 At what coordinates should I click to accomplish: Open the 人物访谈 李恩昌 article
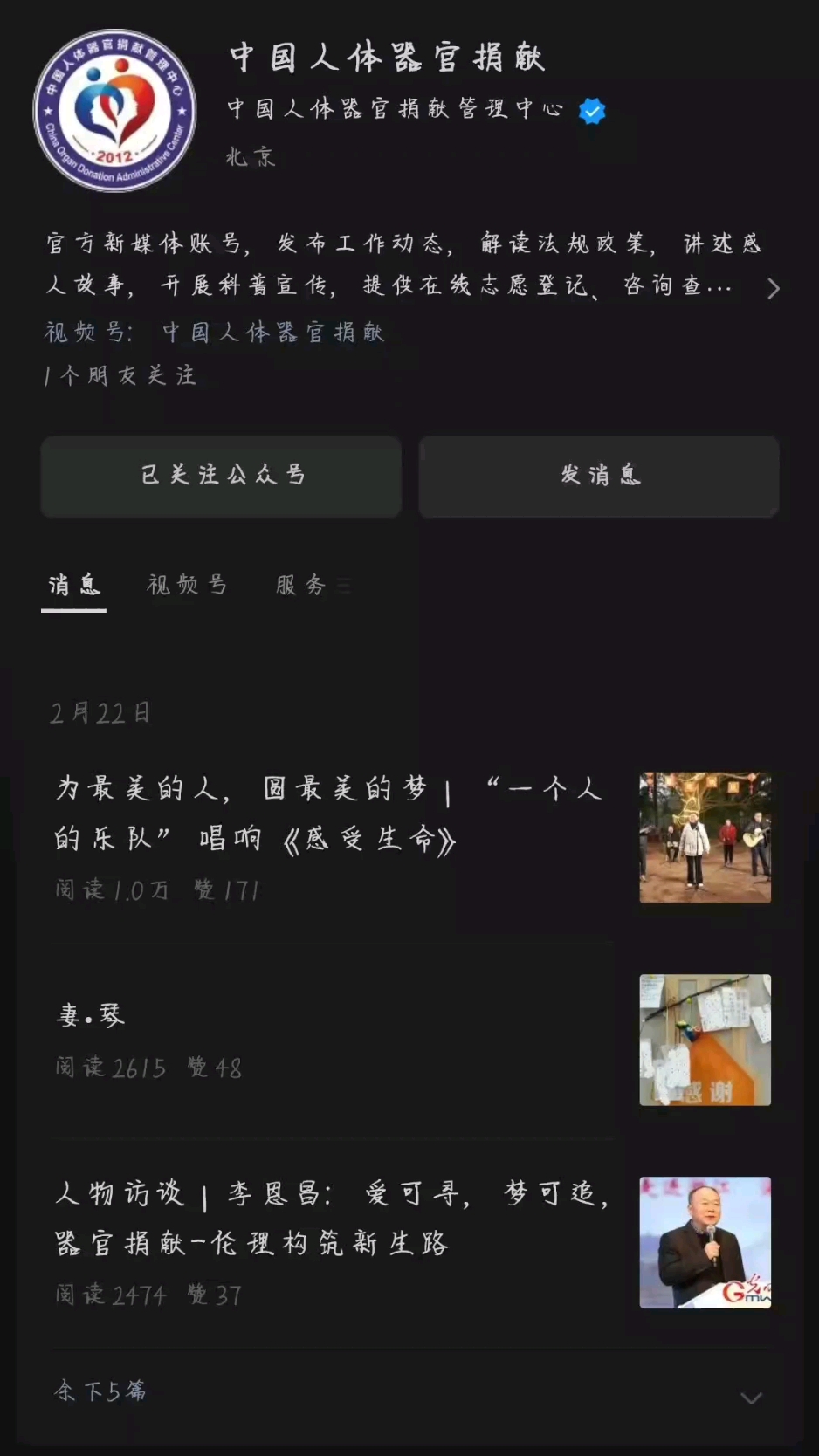click(332, 1218)
